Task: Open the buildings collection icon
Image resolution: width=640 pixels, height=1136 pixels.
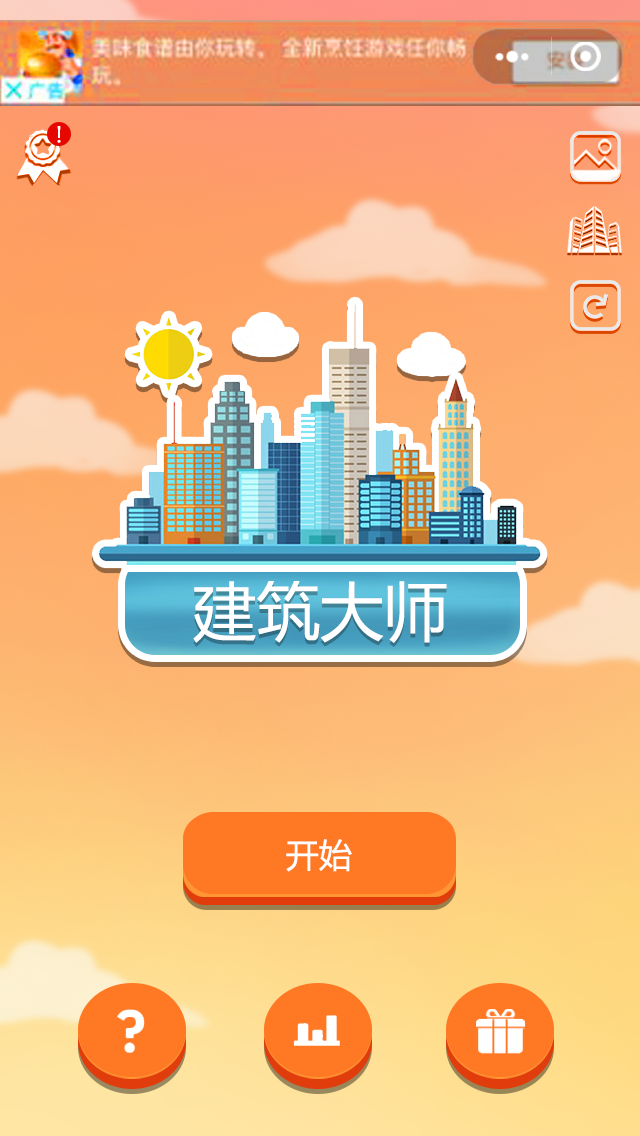Action: 595,231
